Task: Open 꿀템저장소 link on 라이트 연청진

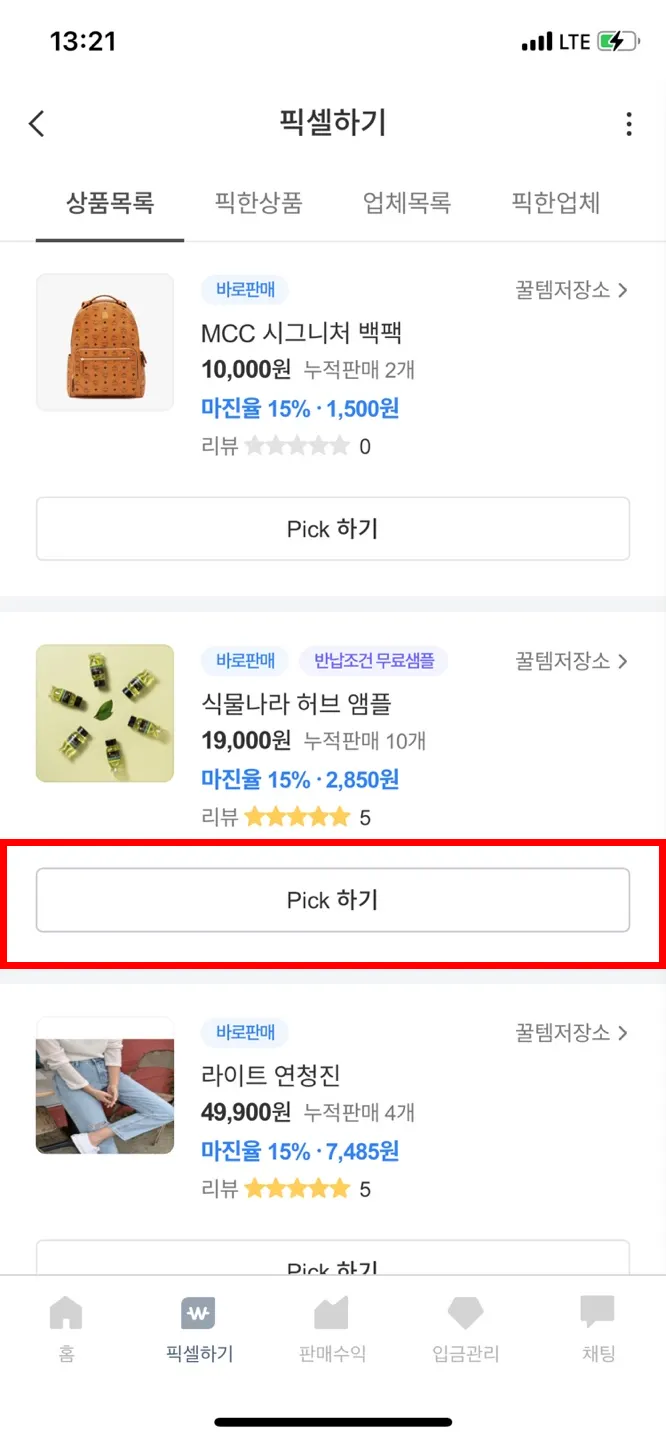Action: [x=571, y=1033]
